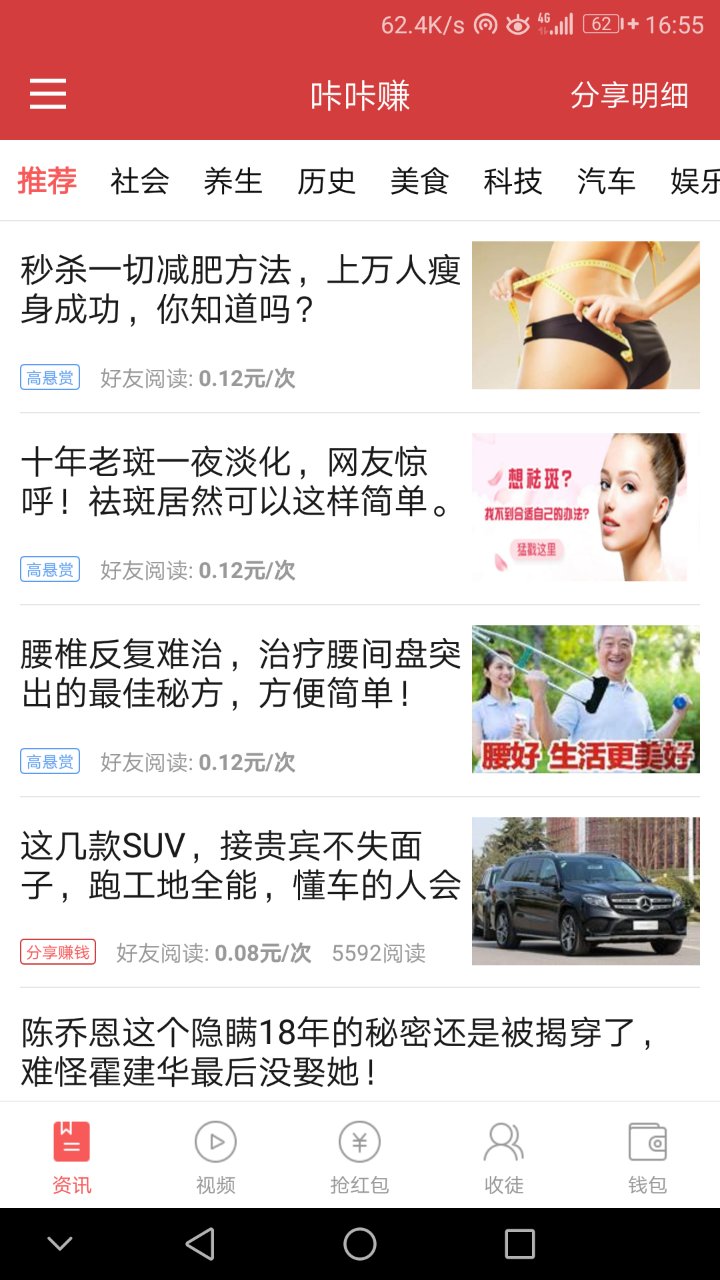The height and width of the screenshot is (1280, 720).
Task: Tap the 分享赚钱 badge on SUV article
Action: tap(58, 953)
